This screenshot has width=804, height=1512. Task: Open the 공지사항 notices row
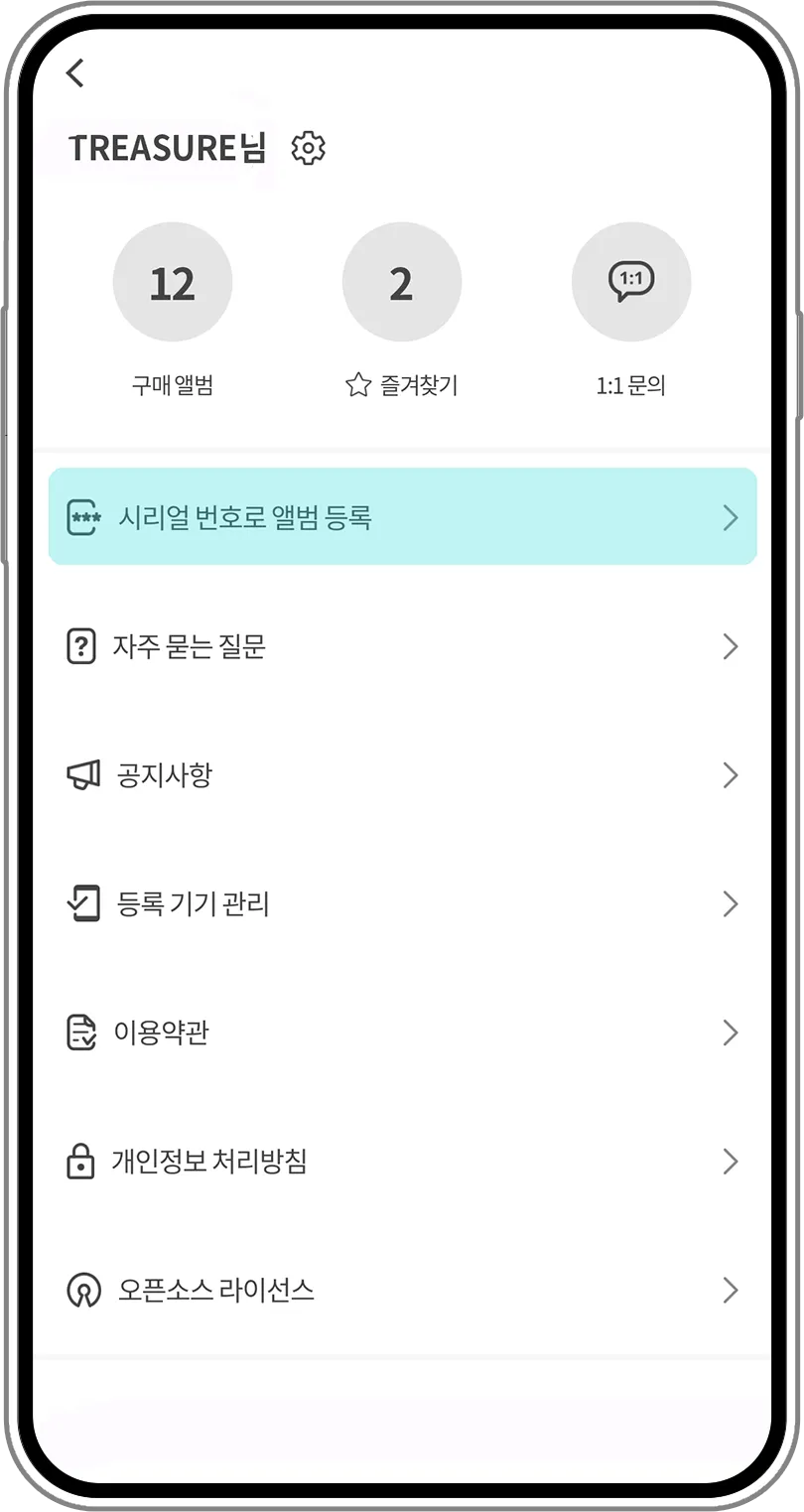click(402, 775)
